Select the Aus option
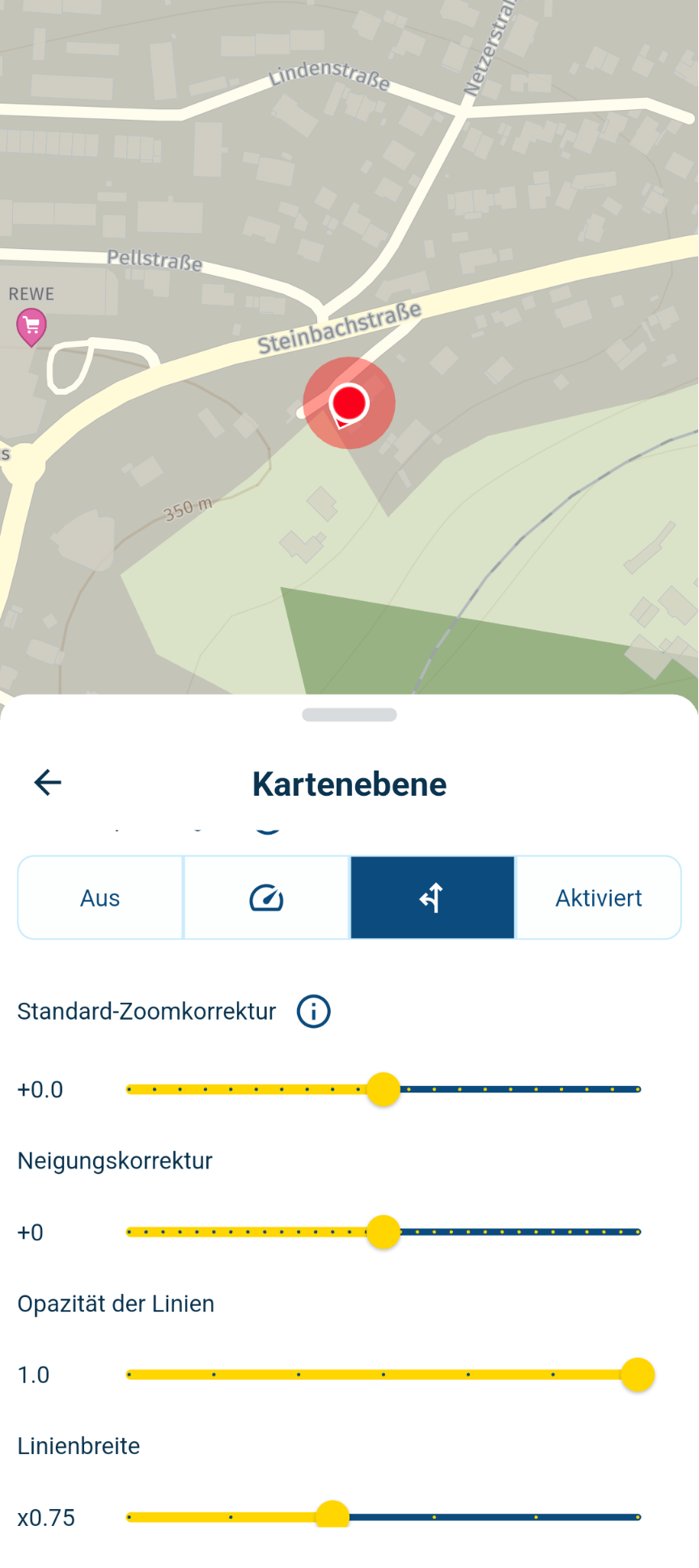The height and width of the screenshot is (1568, 699). pos(100,898)
